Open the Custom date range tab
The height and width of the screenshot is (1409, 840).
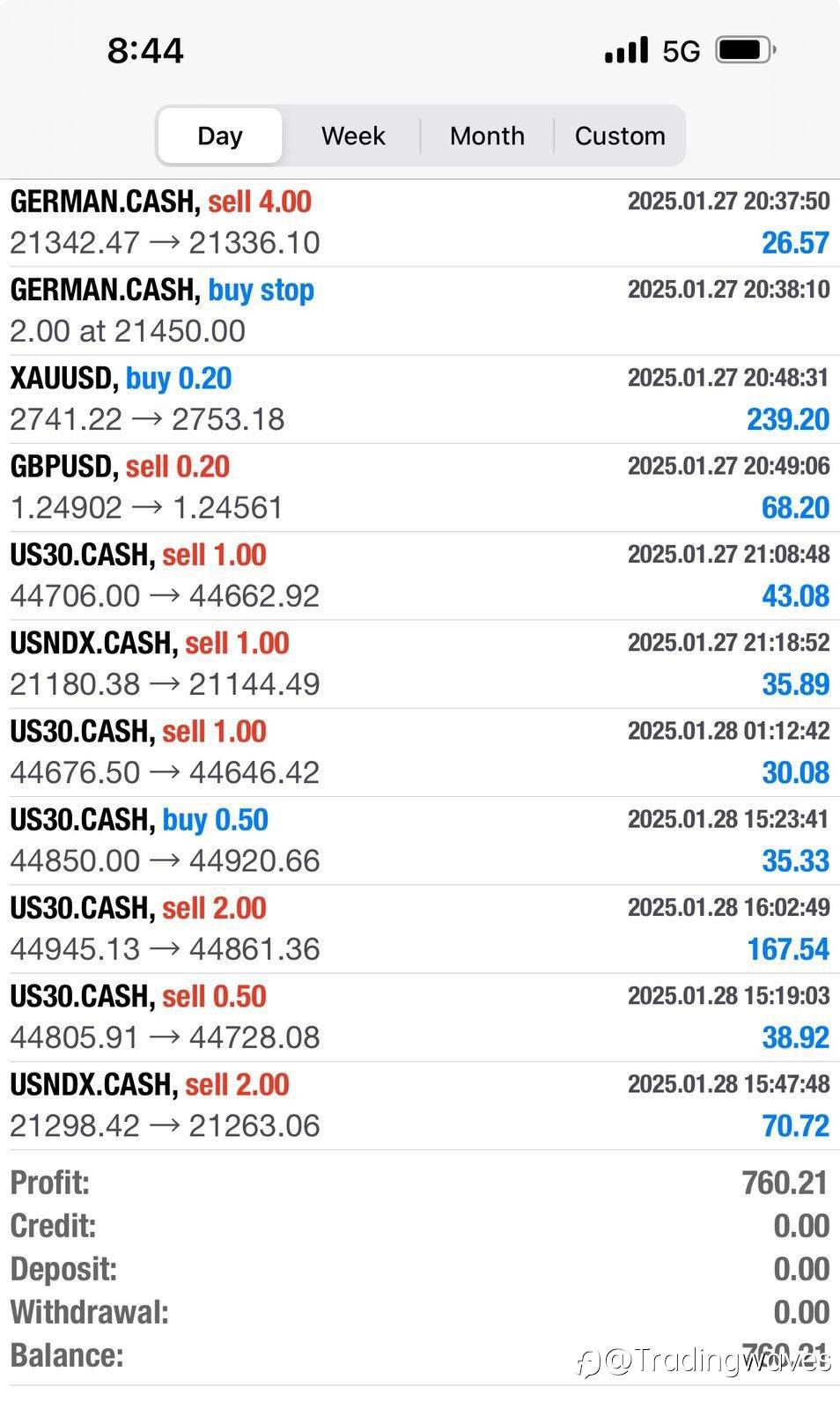[620, 136]
